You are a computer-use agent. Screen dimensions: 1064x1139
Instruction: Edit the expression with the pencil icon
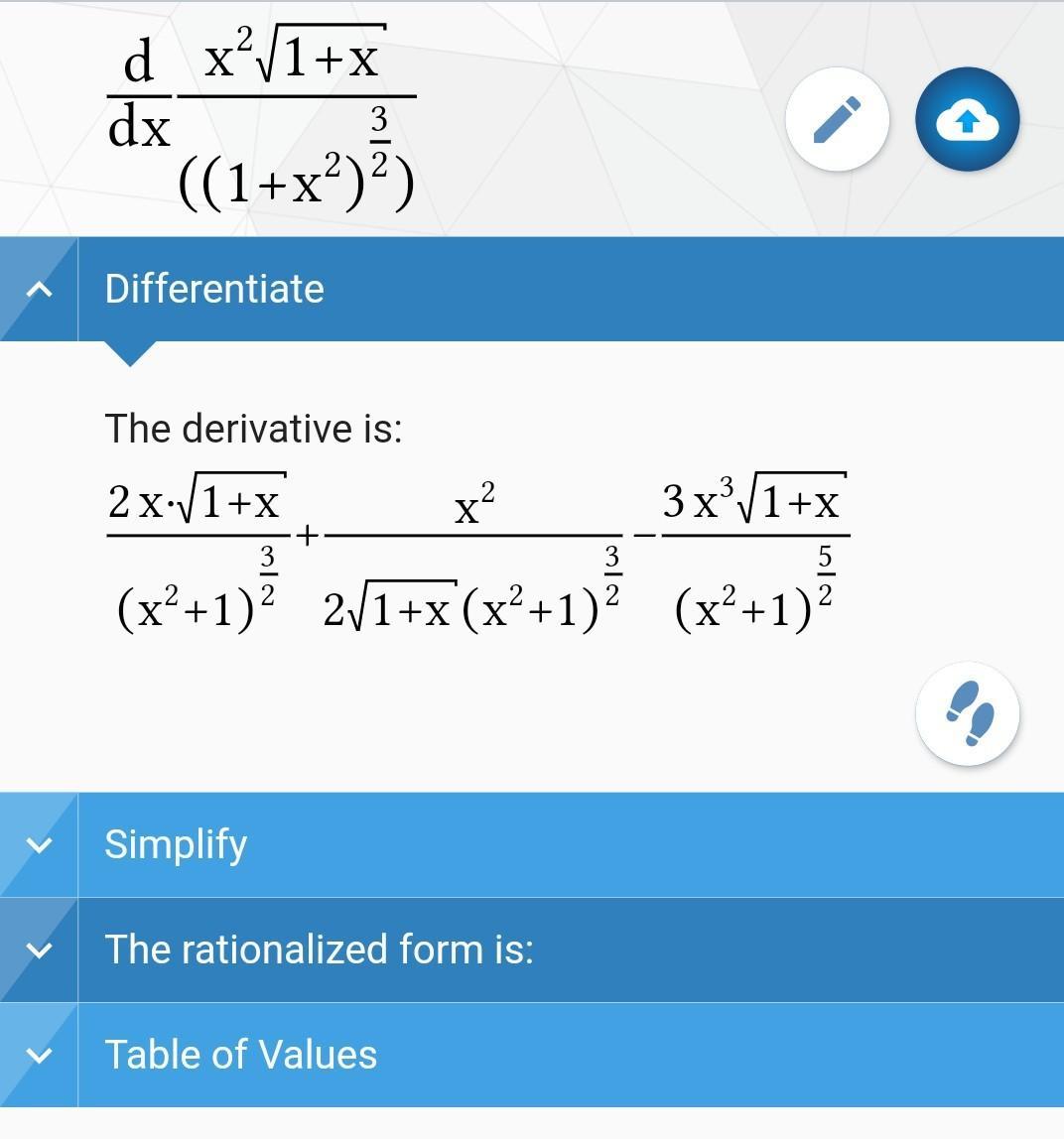pyautogui.click(x=836, y=120)
